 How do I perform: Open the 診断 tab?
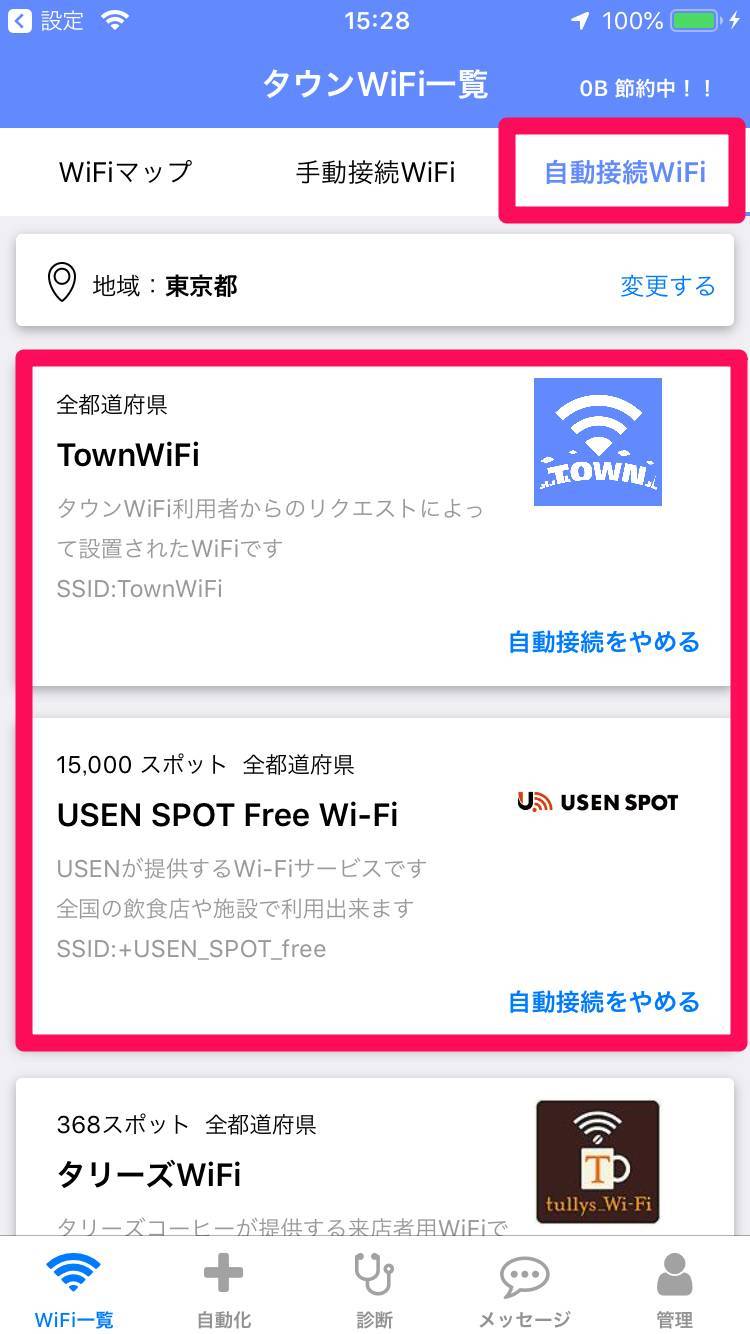(375, 1290)
